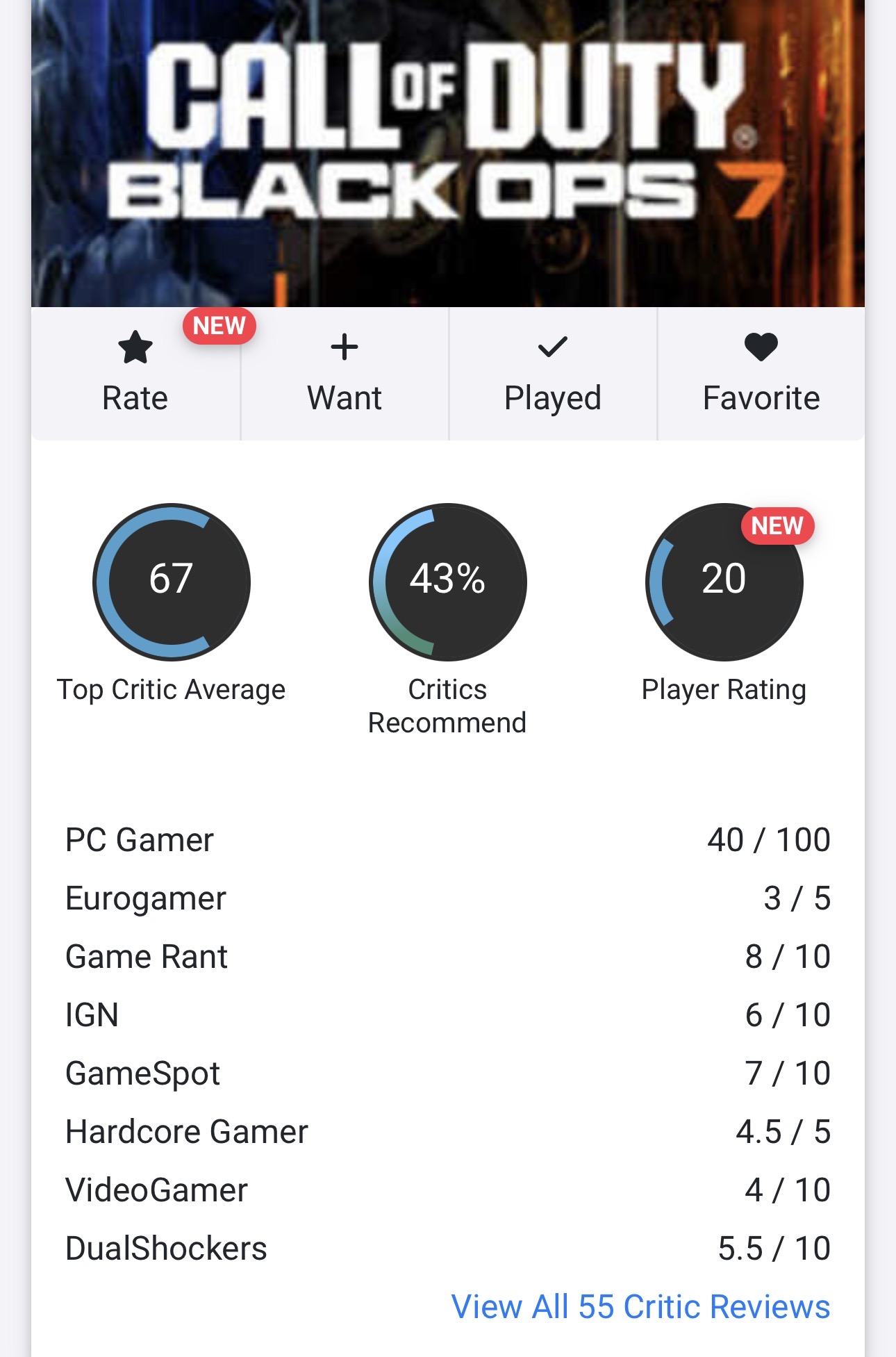896x1357 pixels.
Task: Add game to Want list
Action: (345, 374)
